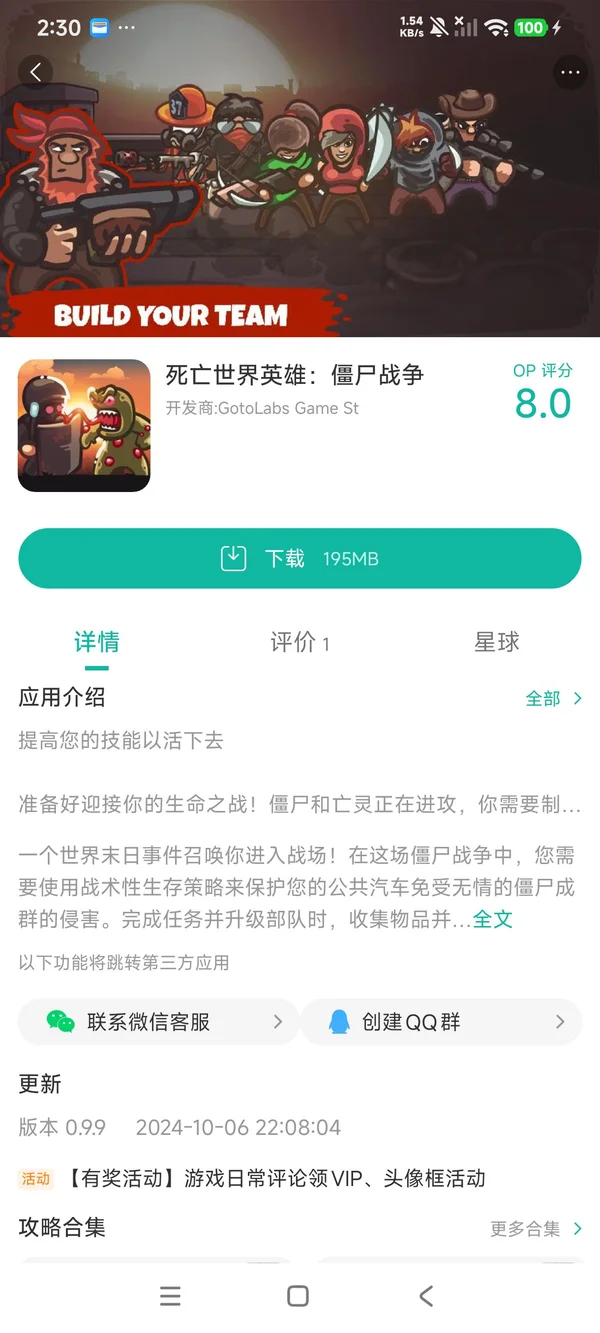
Task: Switch to the 星球 tab
Action: (497, 642)
